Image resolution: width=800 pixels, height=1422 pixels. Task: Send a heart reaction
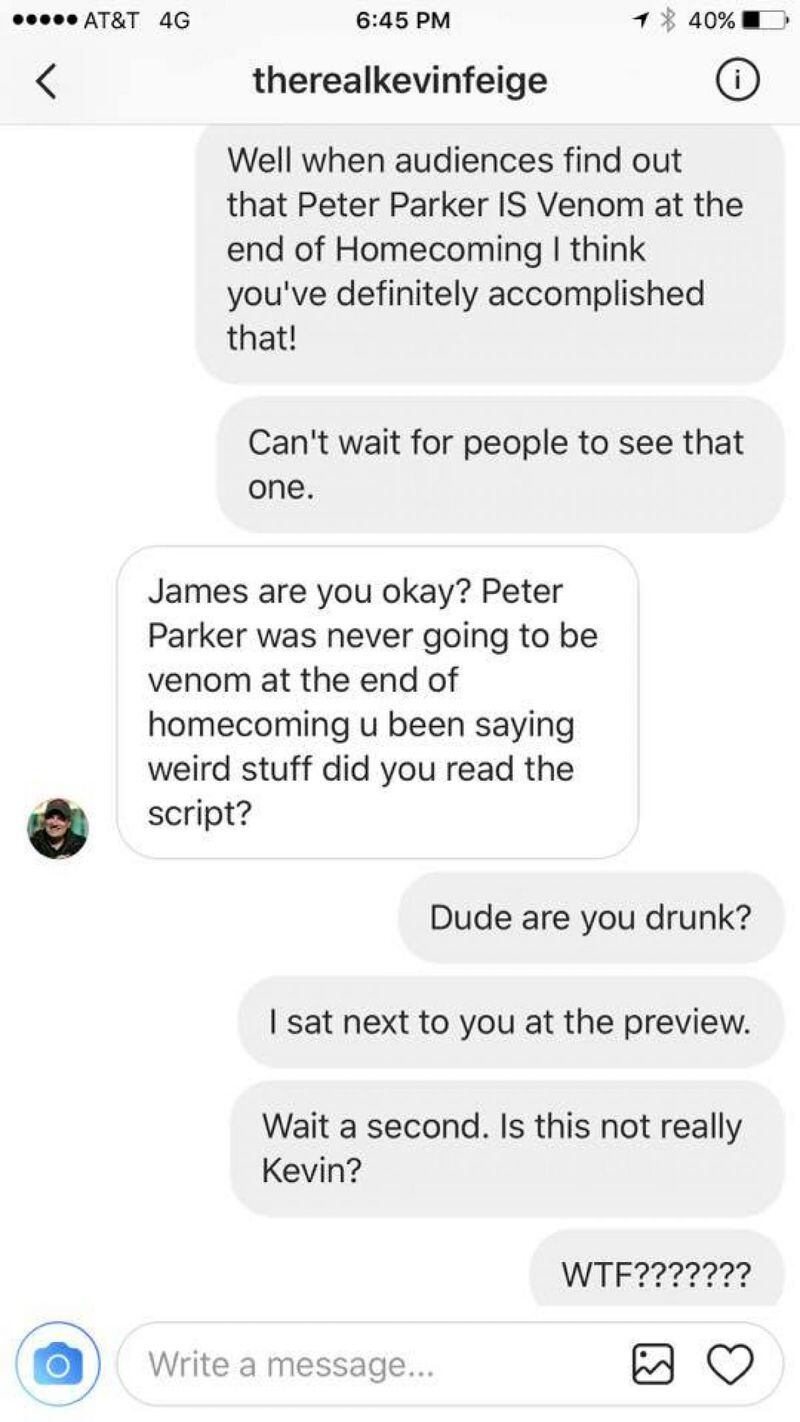(x=729, y=1364)
